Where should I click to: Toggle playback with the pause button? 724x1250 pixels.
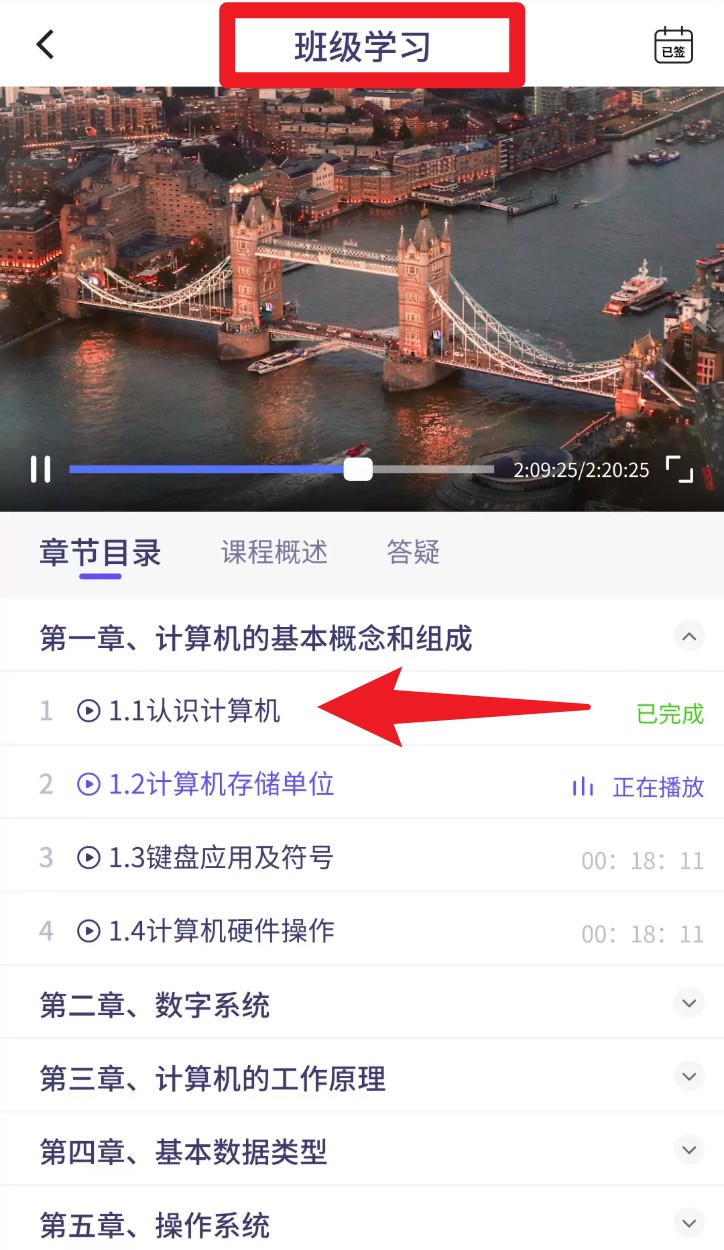[x=41, y=468]
